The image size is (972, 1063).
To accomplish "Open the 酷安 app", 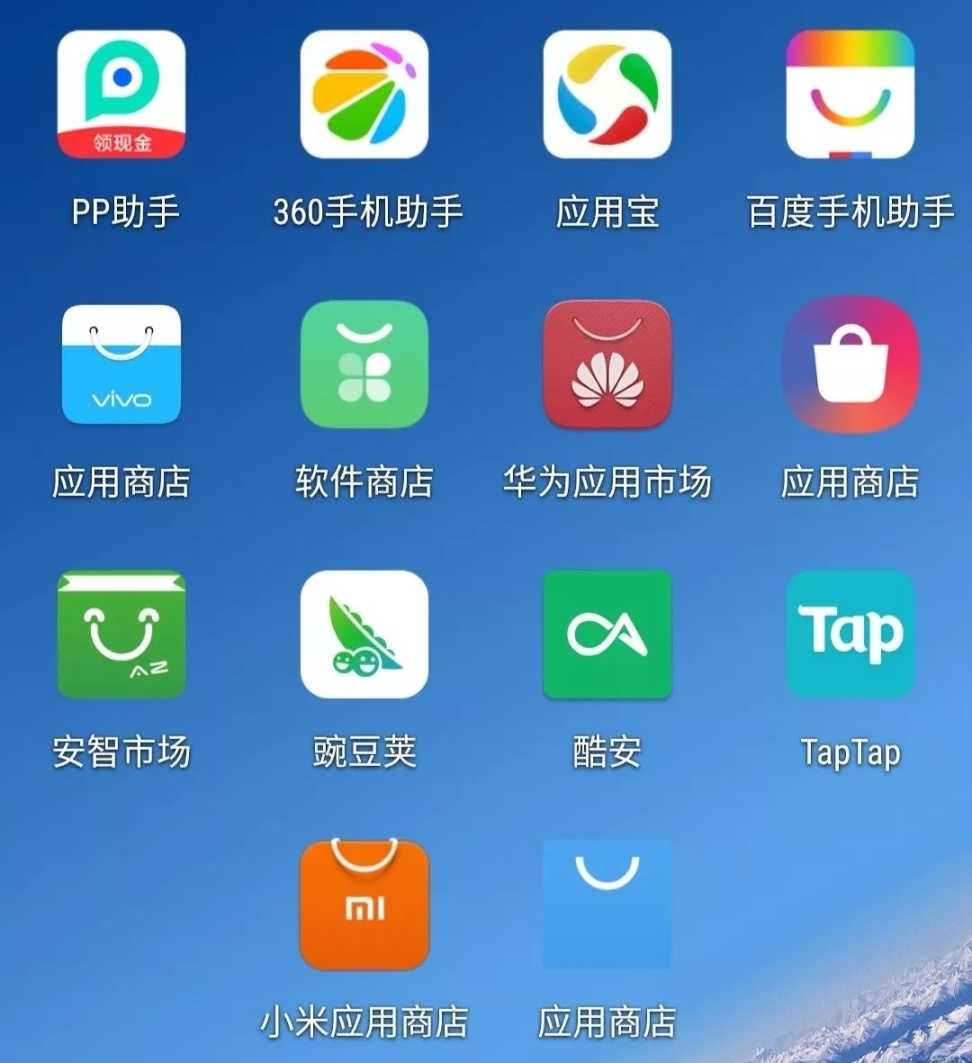I will tap(607, 634).
